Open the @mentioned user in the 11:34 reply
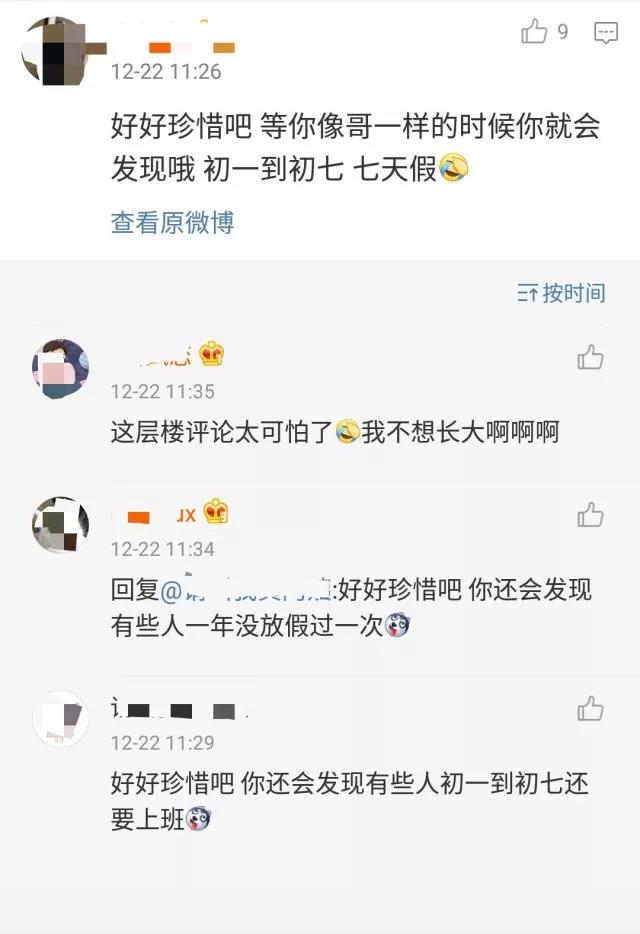640x934 pixels. pos(248,590)
